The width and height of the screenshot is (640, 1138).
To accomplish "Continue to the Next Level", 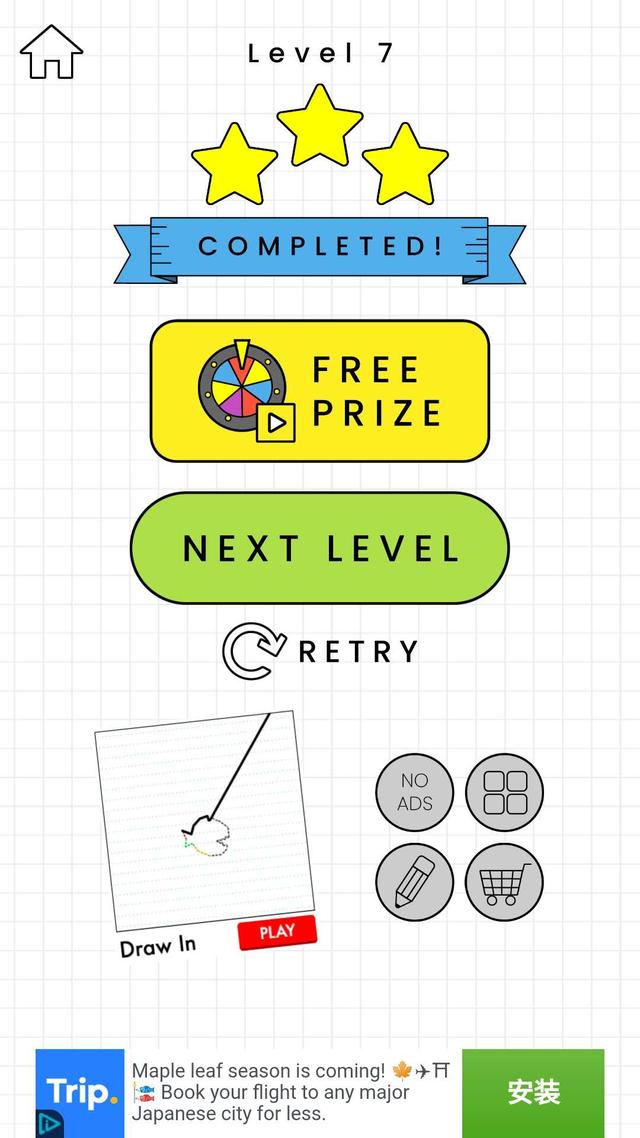I will 320,548.
